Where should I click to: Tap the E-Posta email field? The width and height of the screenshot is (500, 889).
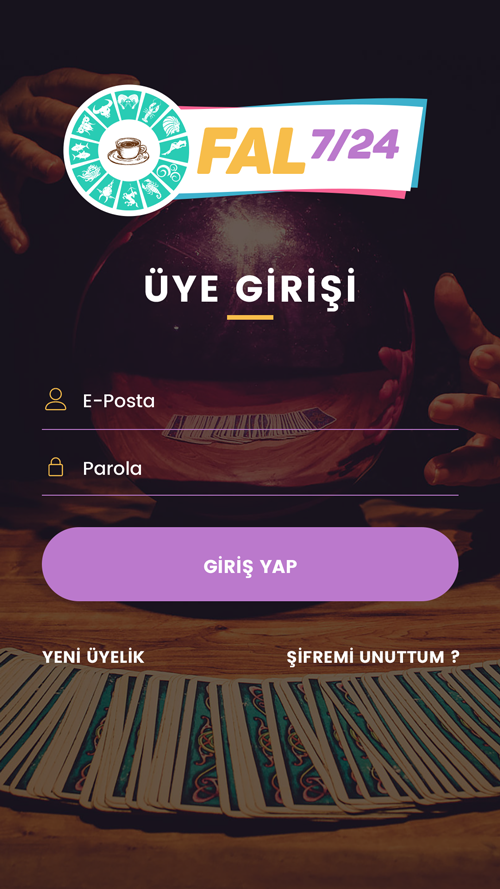pyautogui.click(x=250, y=401)
